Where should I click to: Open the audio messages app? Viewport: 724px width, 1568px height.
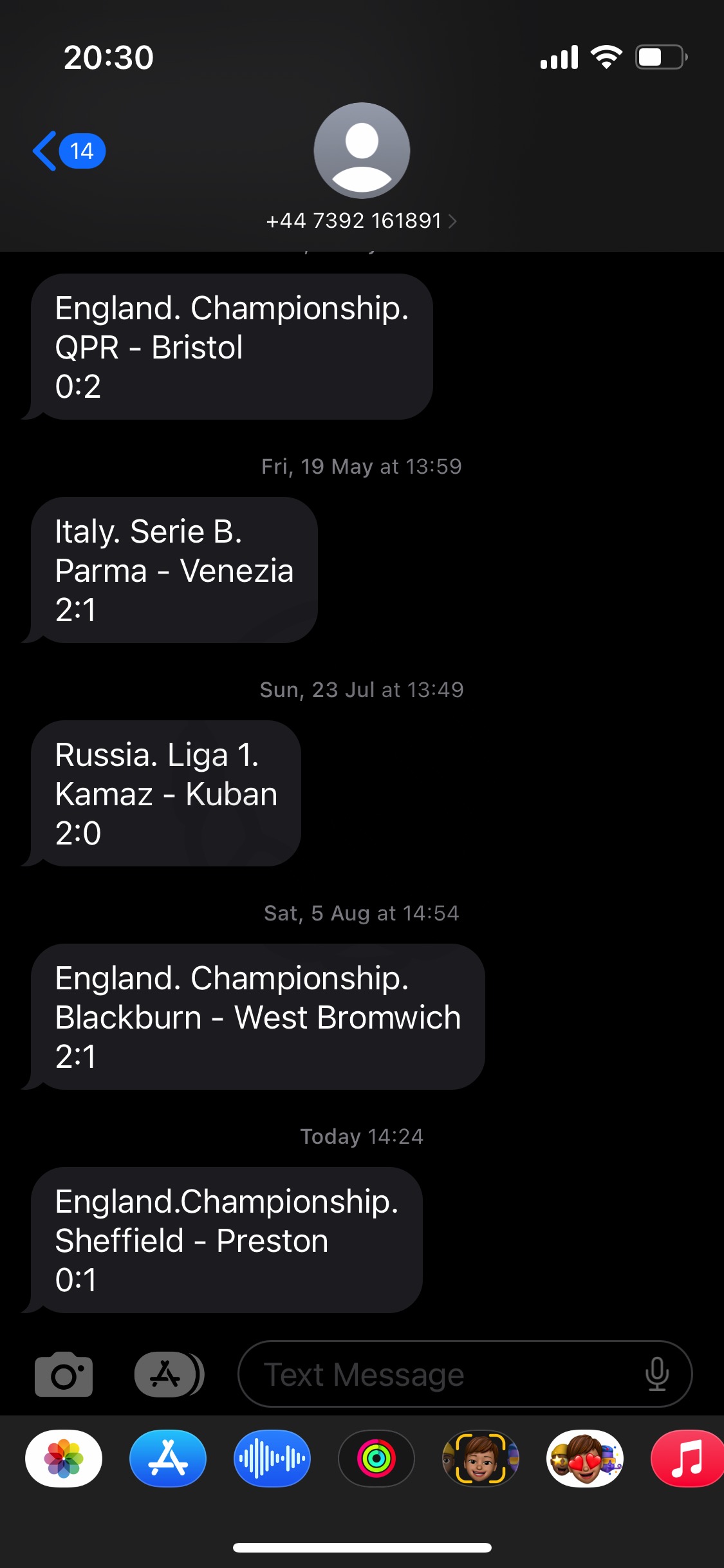[272, 1459]
